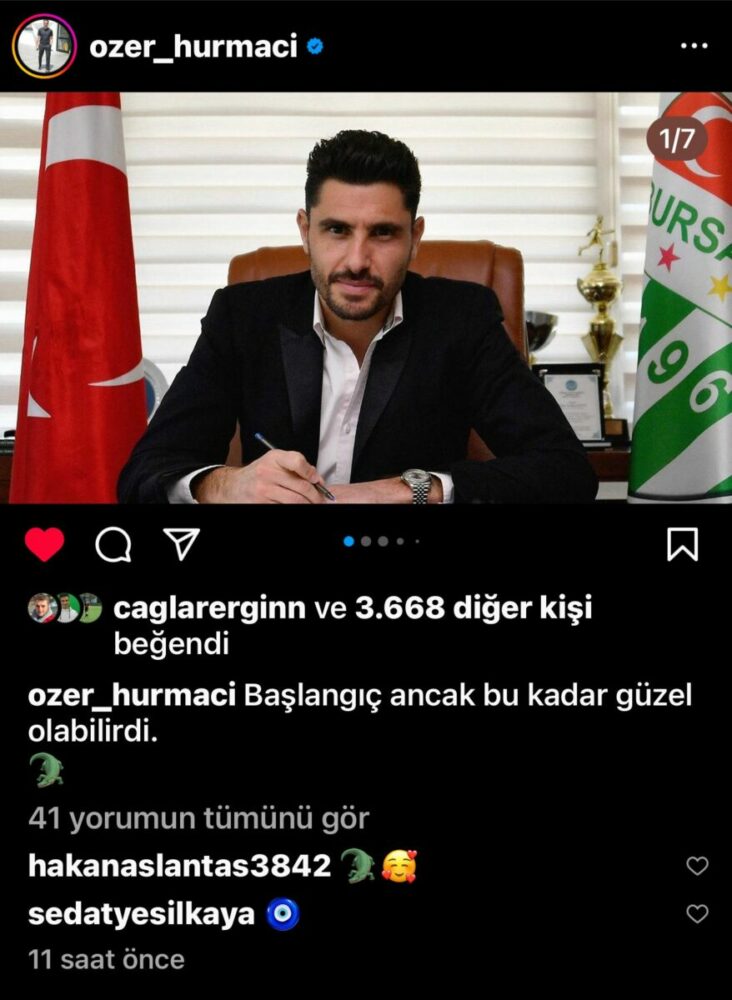
Task: Unlike the post with the red heart
Action: click(44, 544)
